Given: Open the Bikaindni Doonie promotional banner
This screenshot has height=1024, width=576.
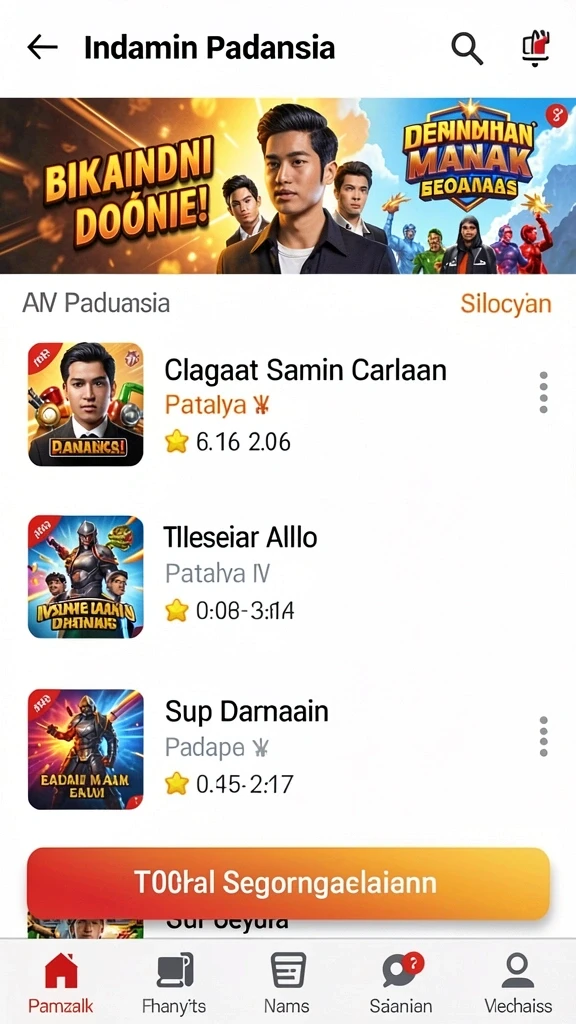Looking at the screenshot, I should pyautogui.click(x=288, y=185).
